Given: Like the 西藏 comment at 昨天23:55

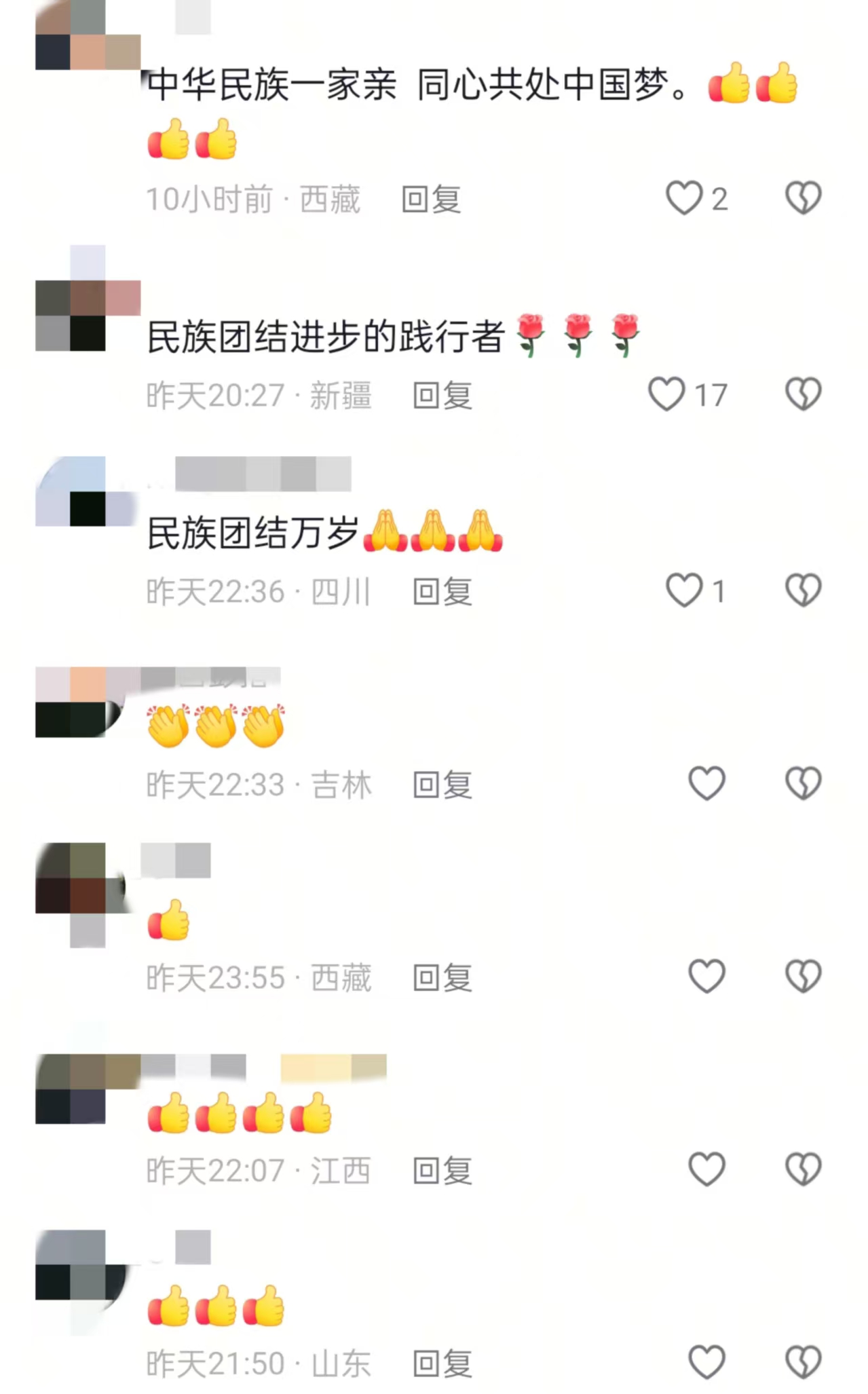Looking at the screenshot, I should [x=706, y=976].
